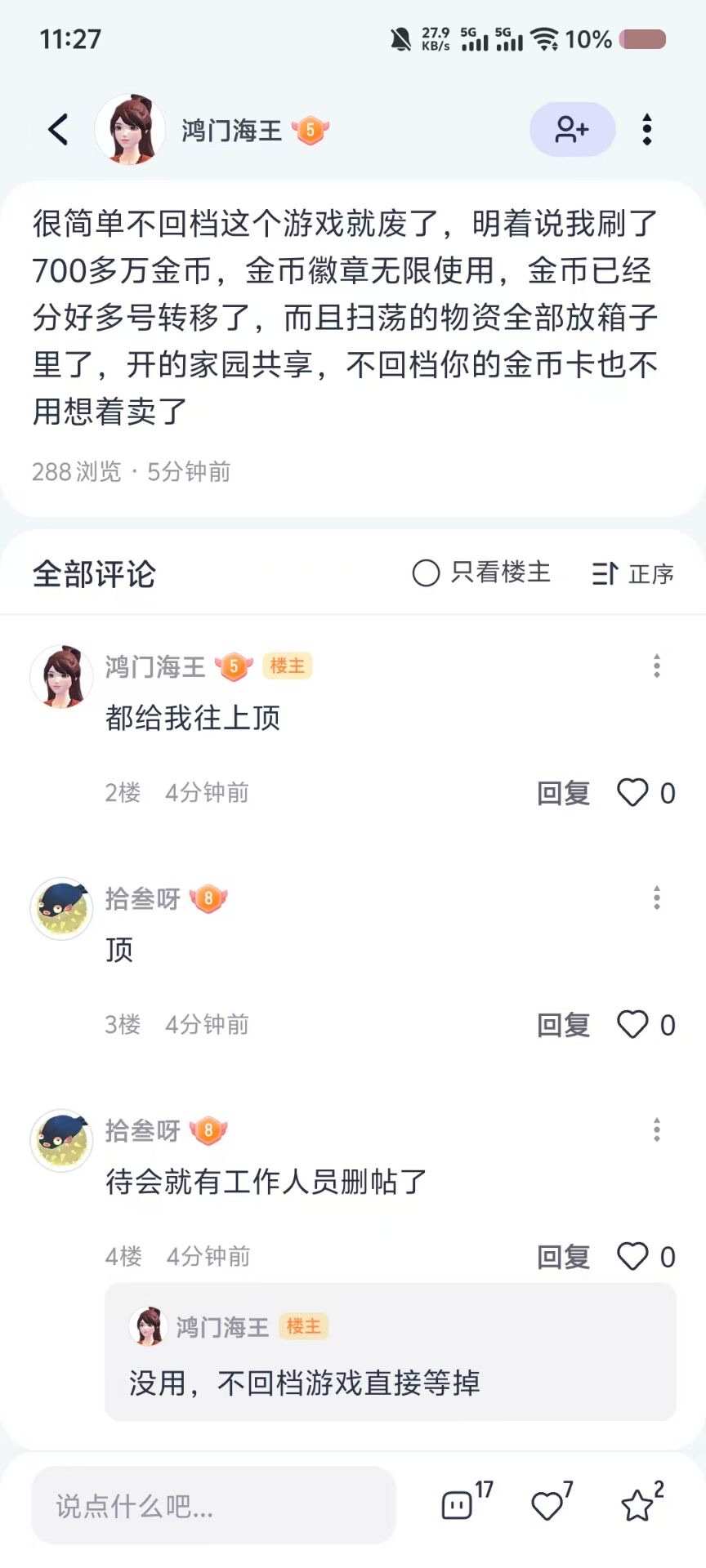Add this post to favorites
The width and height of the screenshot is (706, 1568).
637,1505
